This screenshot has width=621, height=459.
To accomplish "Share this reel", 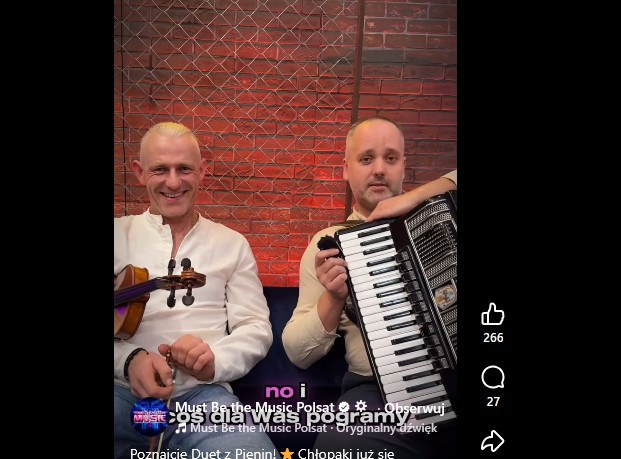I will pos(492,440).
